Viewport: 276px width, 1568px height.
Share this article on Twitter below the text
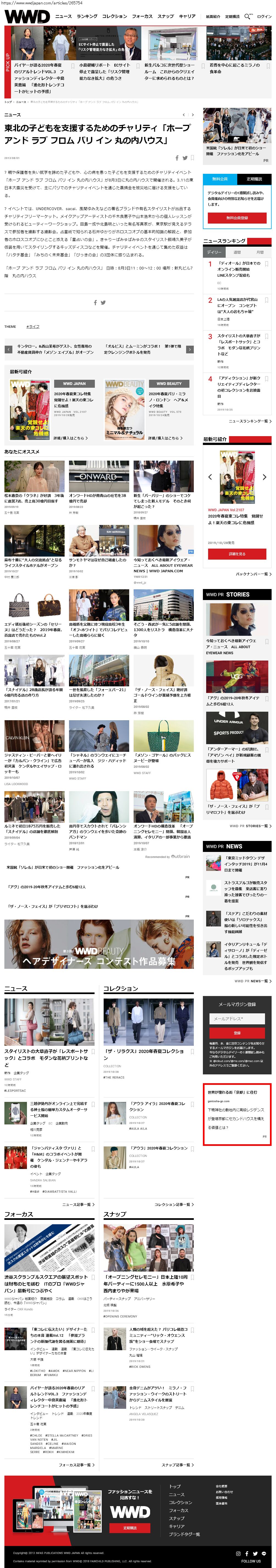[103, 302]
